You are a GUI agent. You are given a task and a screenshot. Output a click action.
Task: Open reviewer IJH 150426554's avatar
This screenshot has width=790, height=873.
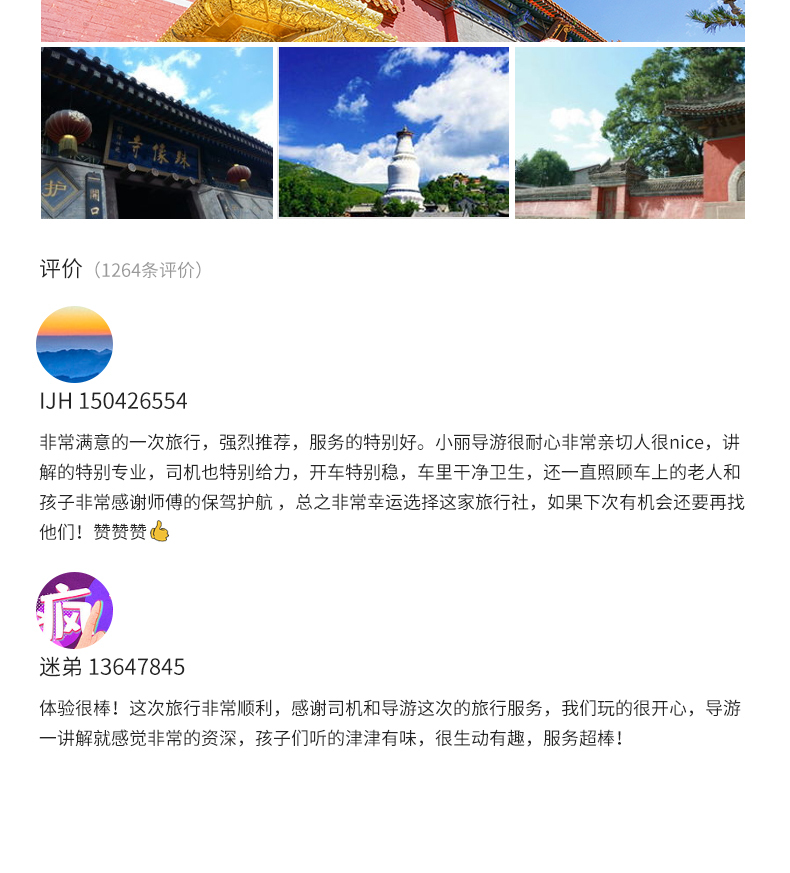[x=74, y=344]
